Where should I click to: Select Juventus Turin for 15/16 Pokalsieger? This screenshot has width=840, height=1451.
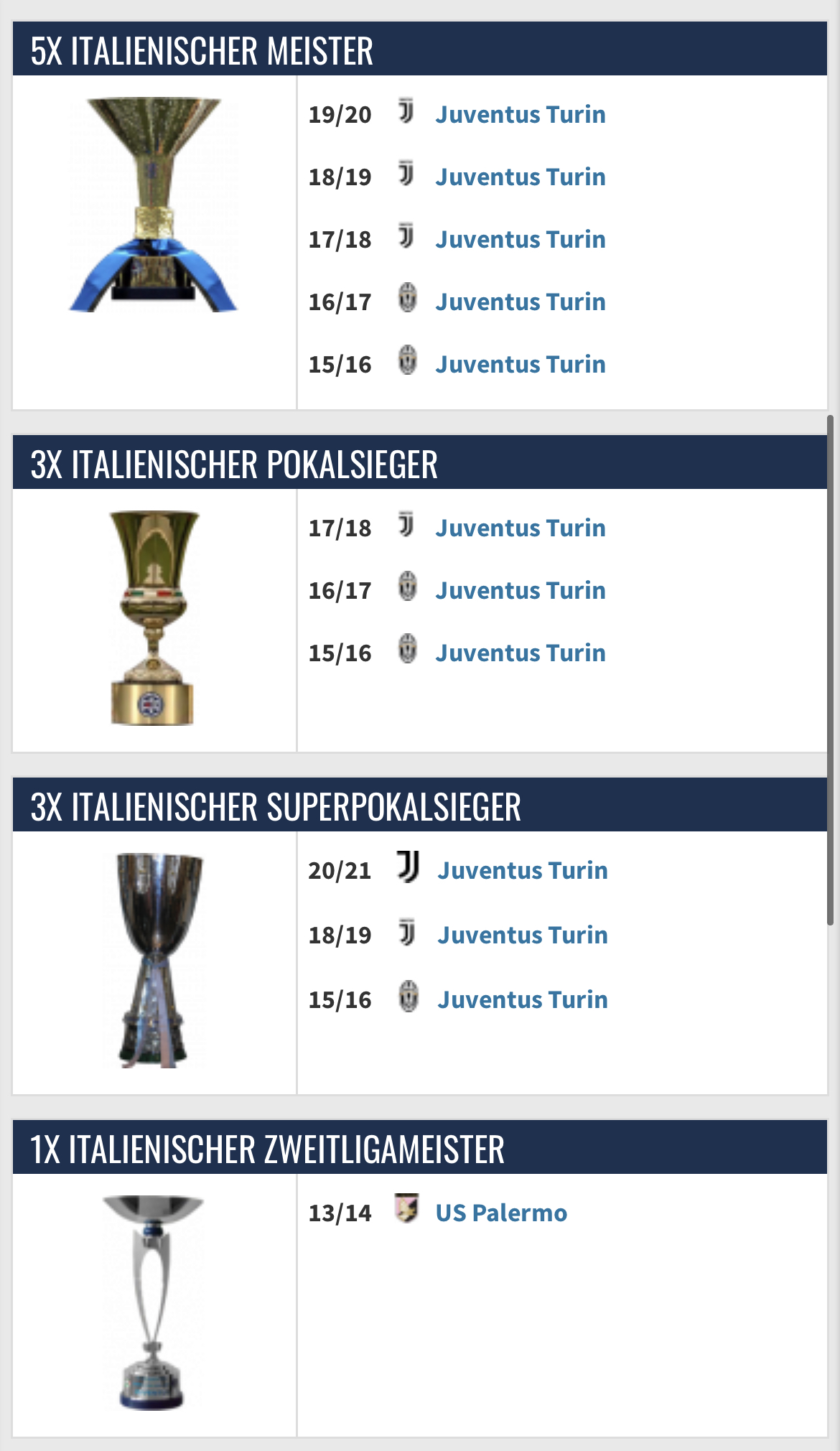click(521, 653)
